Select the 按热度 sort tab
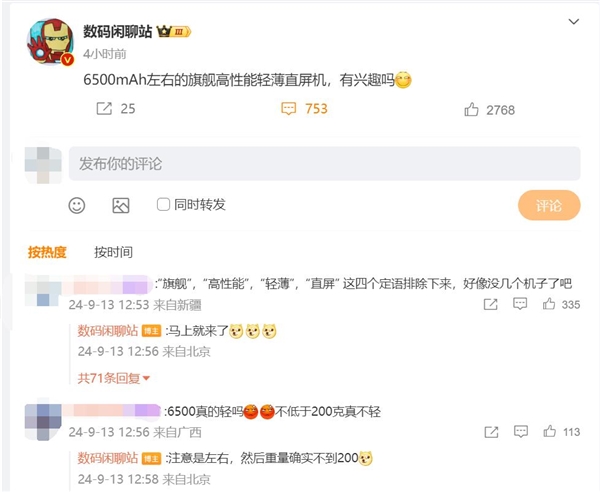 click(x=46, y=252)
